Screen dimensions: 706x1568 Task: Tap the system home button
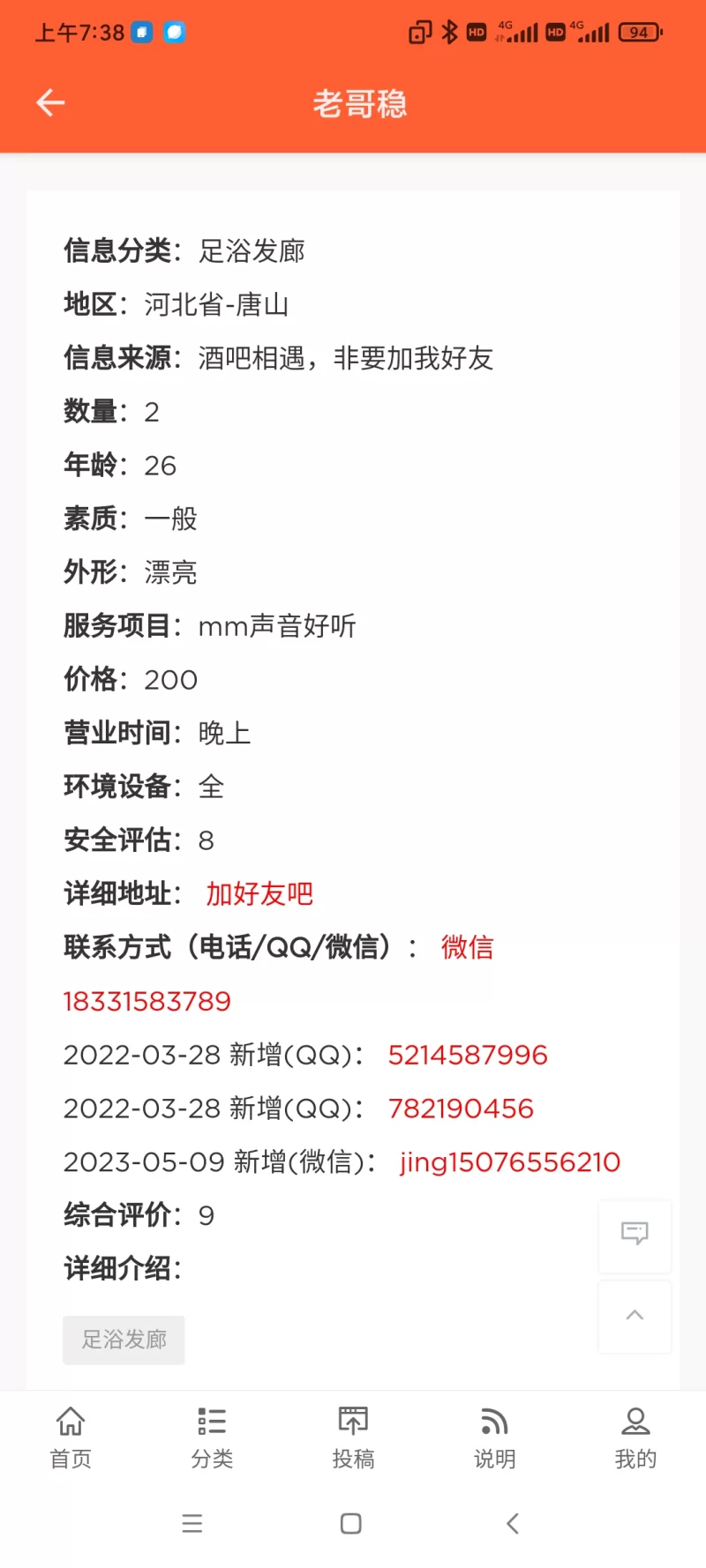[351, 1523]
